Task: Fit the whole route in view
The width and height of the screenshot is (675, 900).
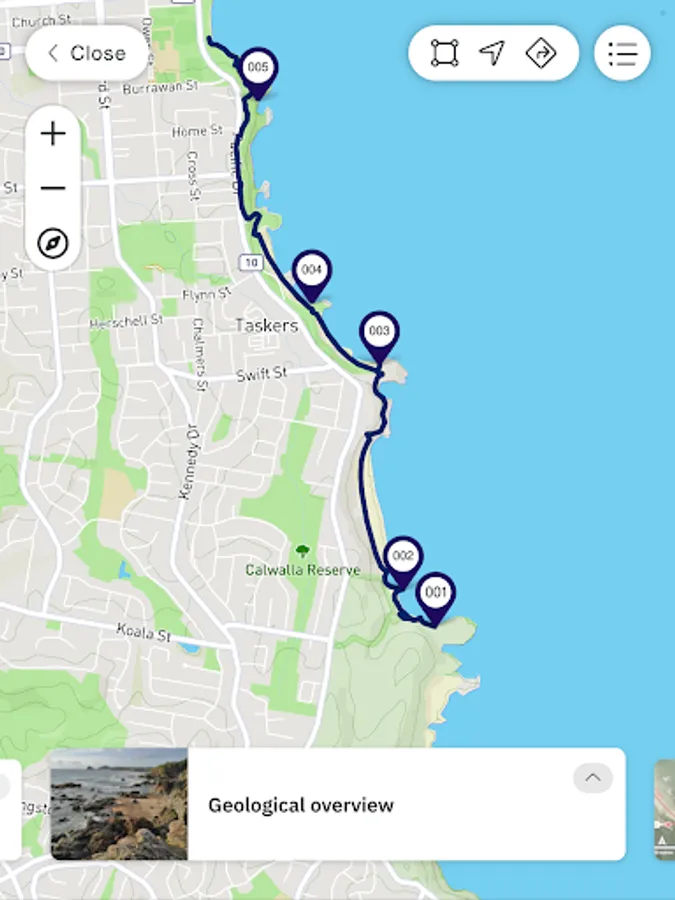Action: (445, 53)
